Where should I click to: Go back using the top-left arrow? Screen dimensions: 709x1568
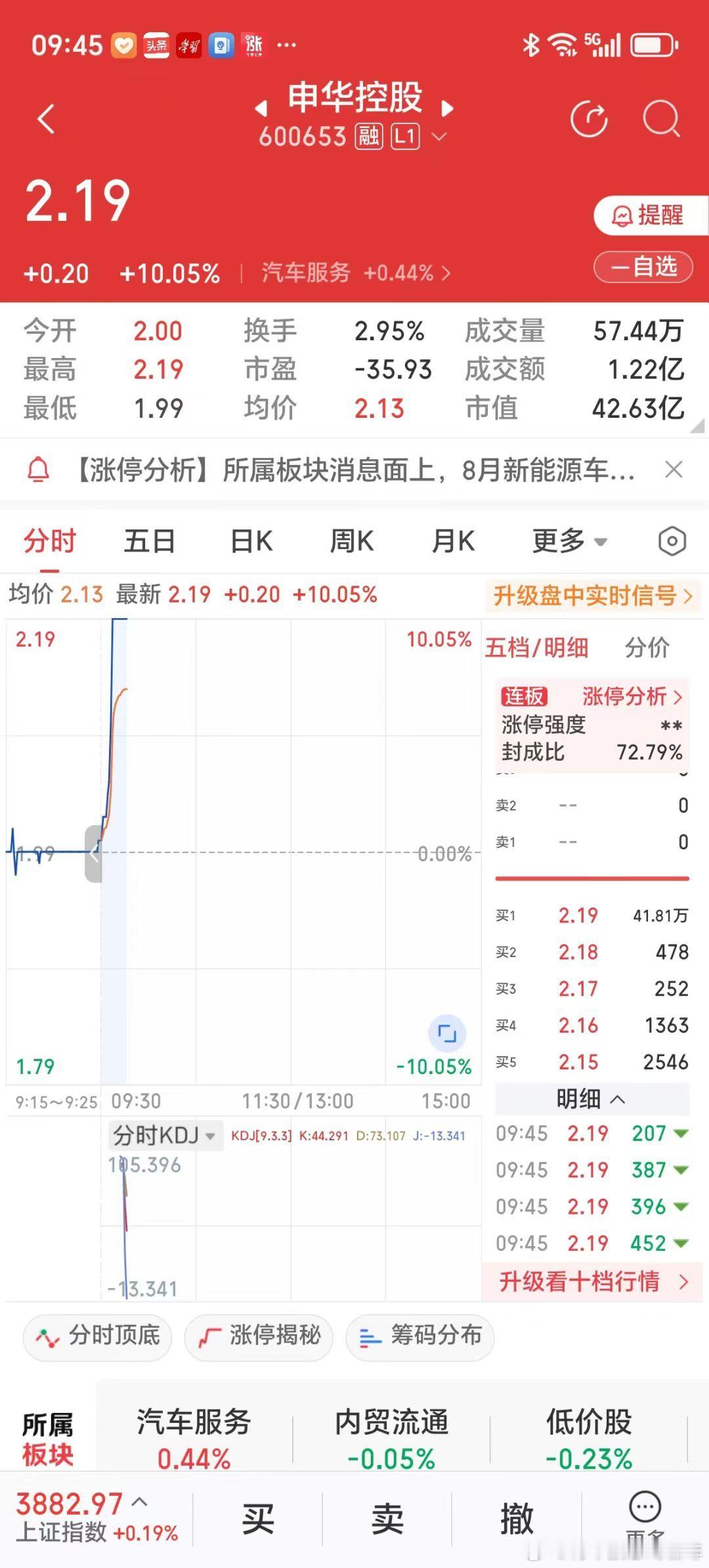pyautogui.click(x=46, y=120)
